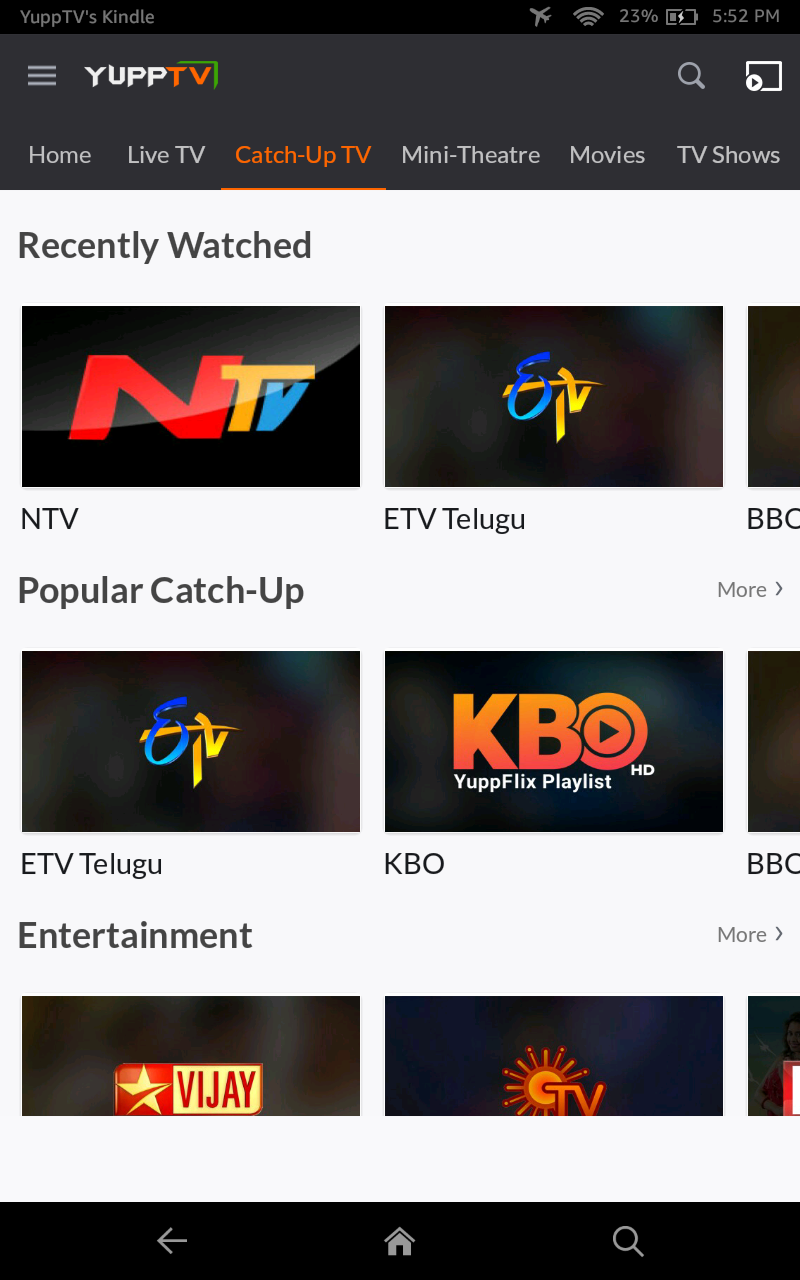Tap the cast to screen icon
The width and height of the screenshot is (800, 1280).
point(763,76)
